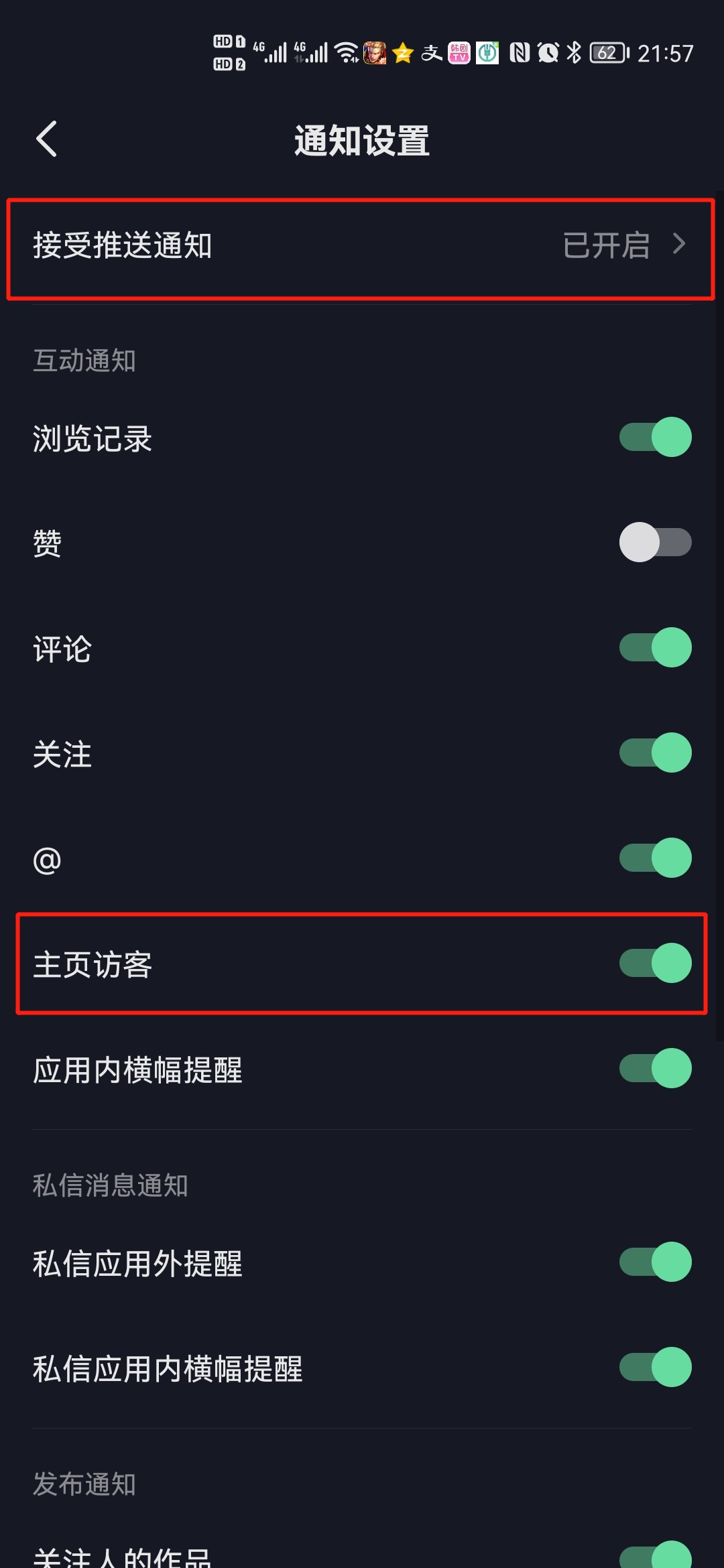Turn off 浏览记录 notifications
The image size is (724, 1568).
coord(655,437)
